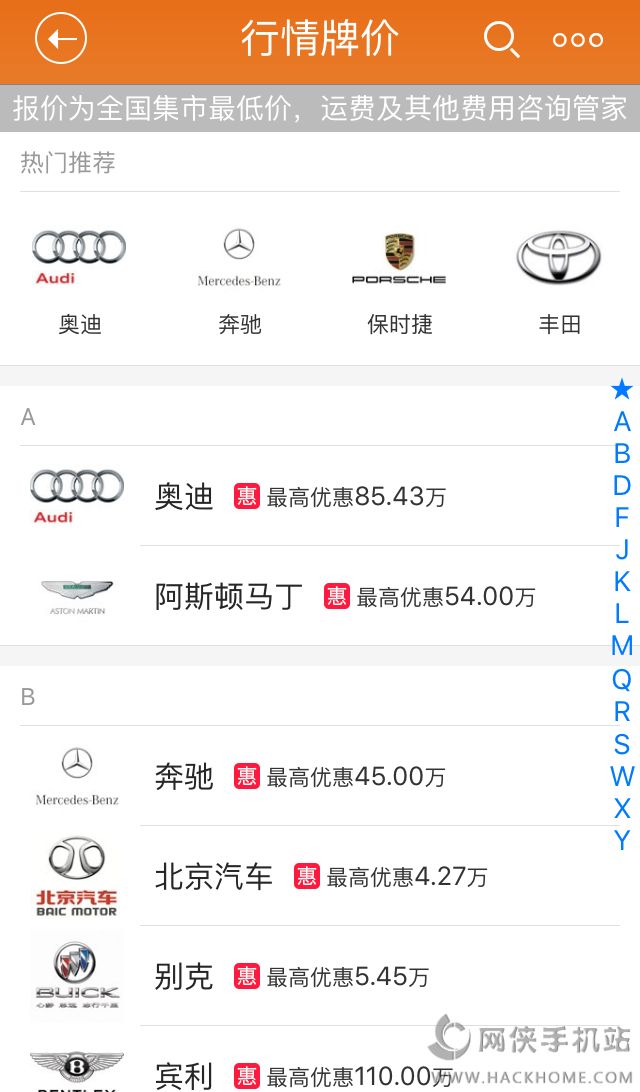This screenshot has height=1092, width=640.
Task: Open 别克 brand row
Action: (x=320, y=976)
